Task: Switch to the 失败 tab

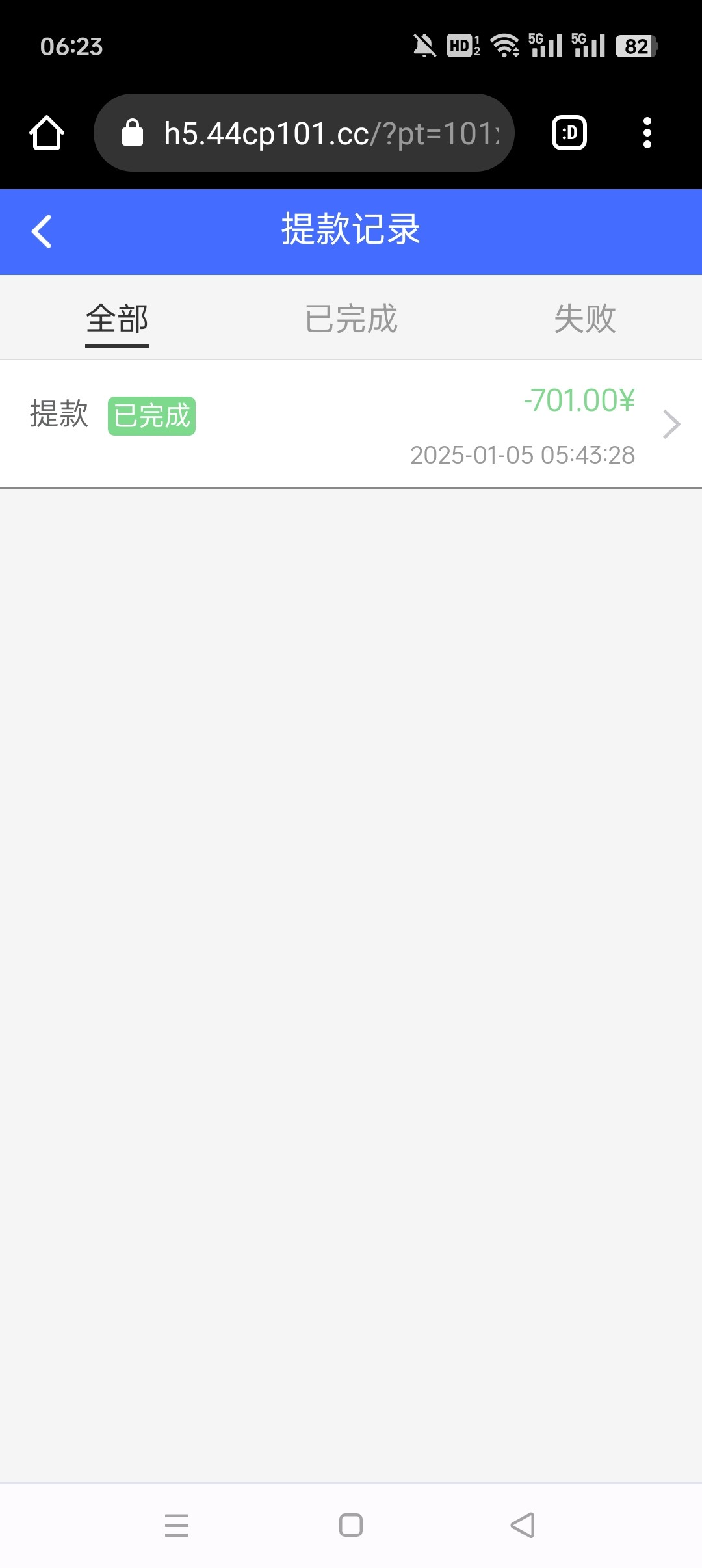Action: click(584, 319)
